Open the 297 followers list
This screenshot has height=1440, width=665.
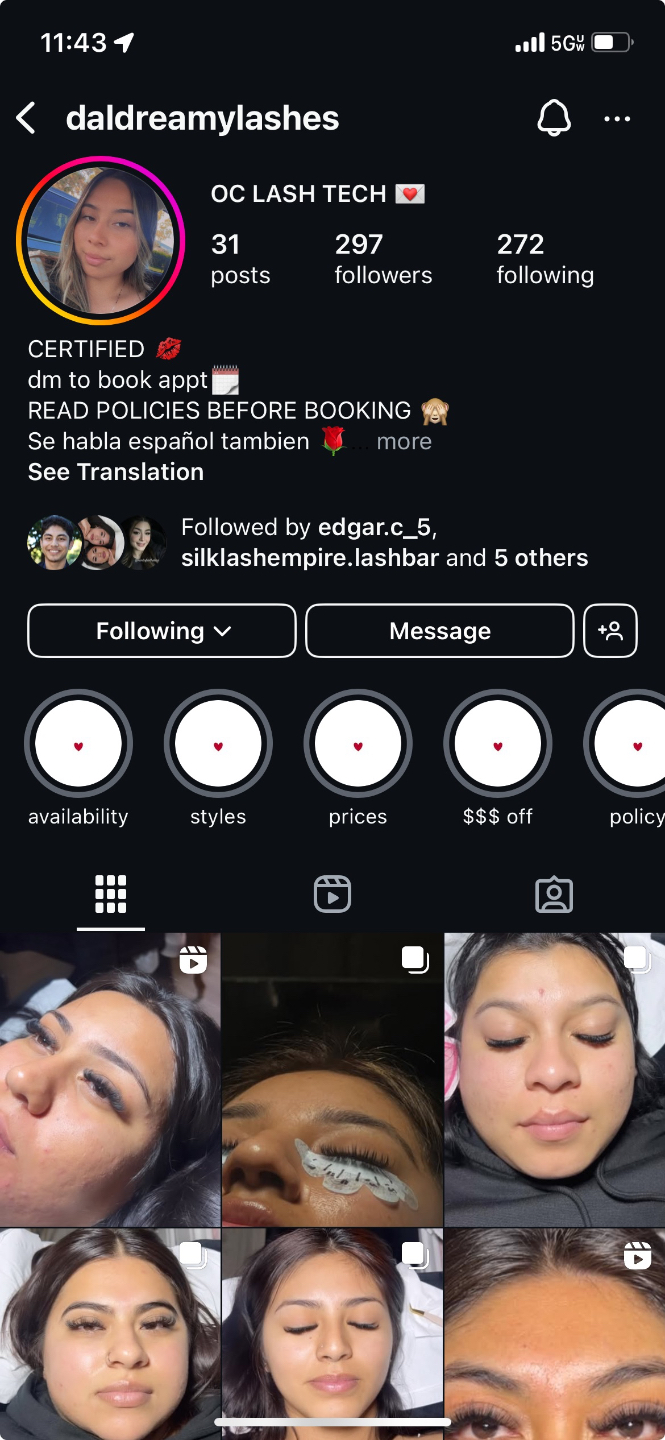click(383, 259)
